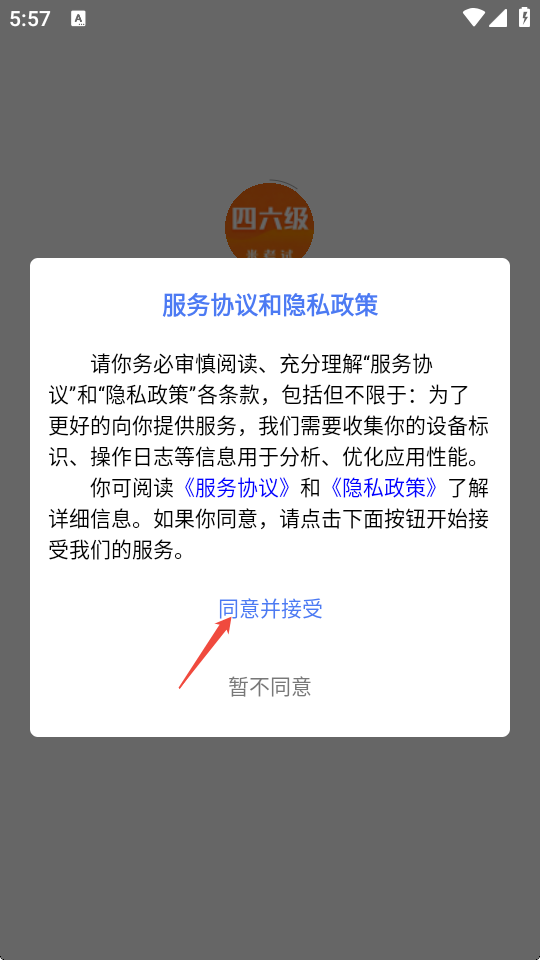Open the 《隐私政策》 link
This screenshot has height=960, width=540.
tap(384, 487)
